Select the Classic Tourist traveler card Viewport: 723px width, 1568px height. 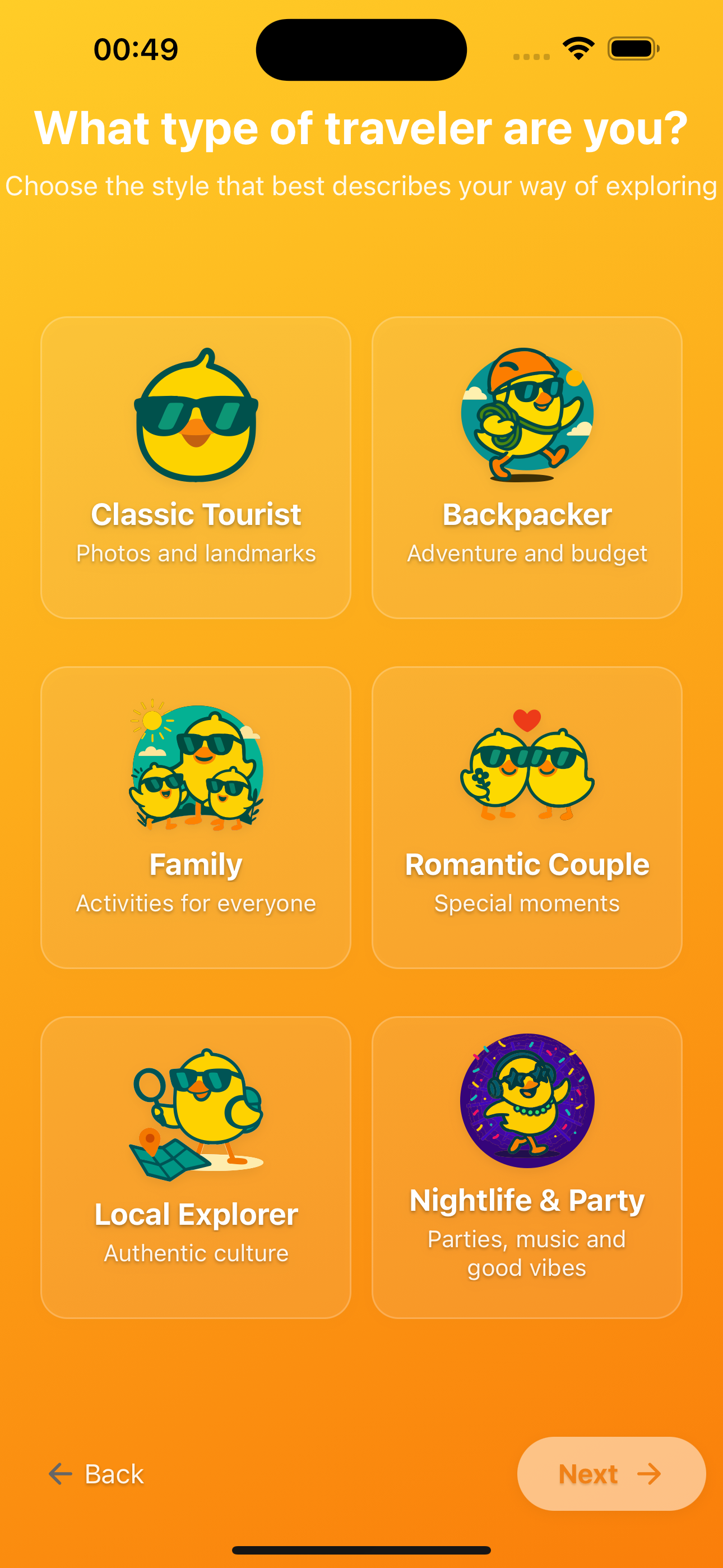point(196,468)
